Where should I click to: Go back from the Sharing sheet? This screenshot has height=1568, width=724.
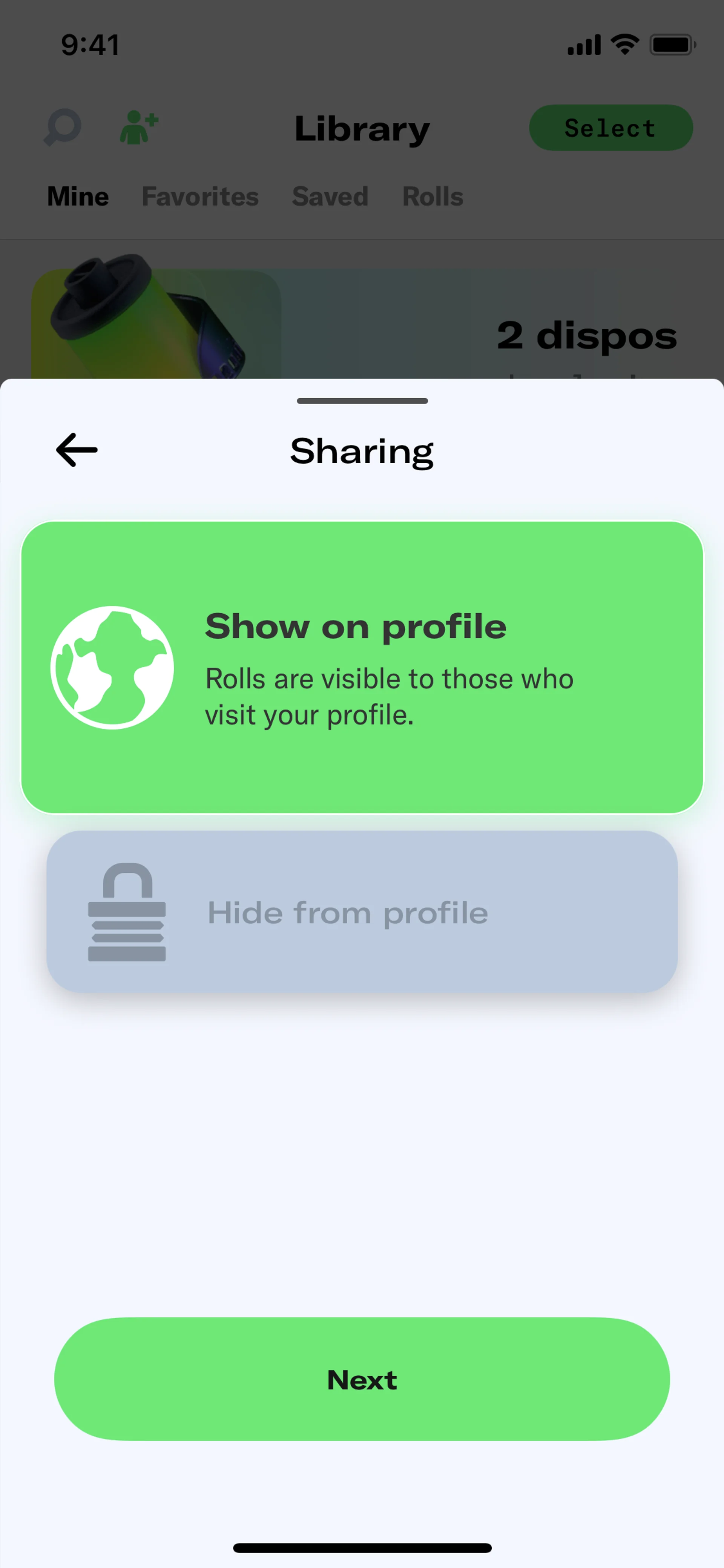click(77, 450)
